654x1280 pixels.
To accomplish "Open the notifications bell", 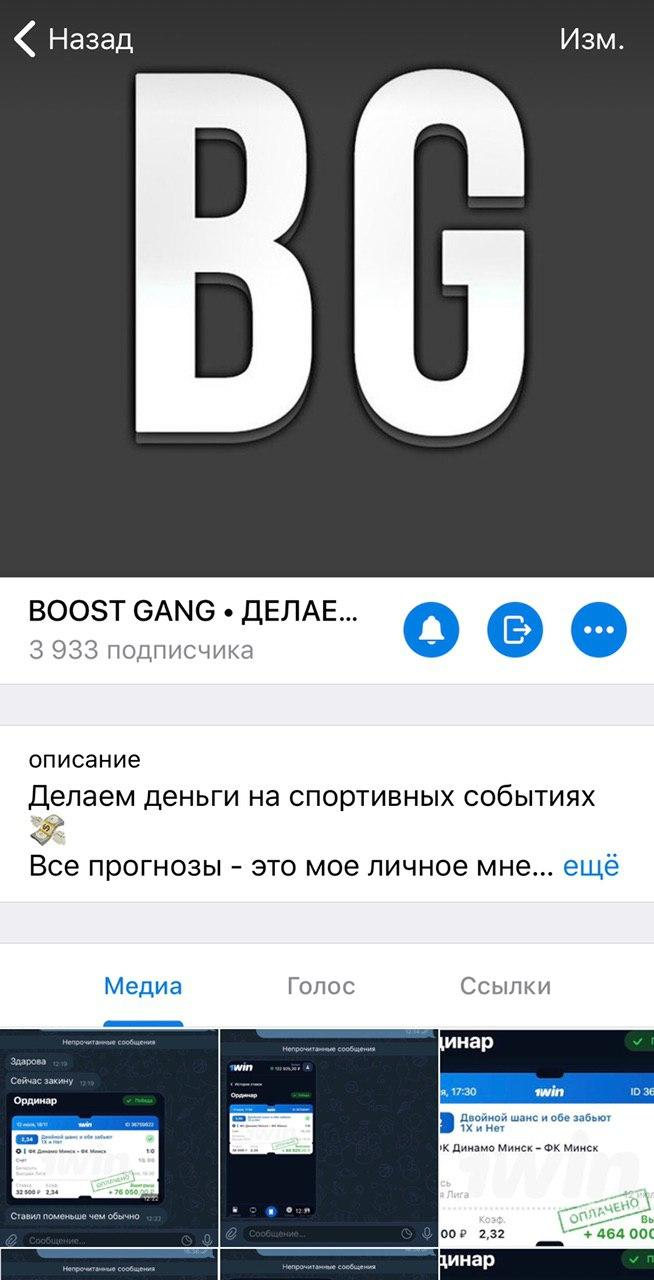I will pyautogui.click(x=431, y=630).
